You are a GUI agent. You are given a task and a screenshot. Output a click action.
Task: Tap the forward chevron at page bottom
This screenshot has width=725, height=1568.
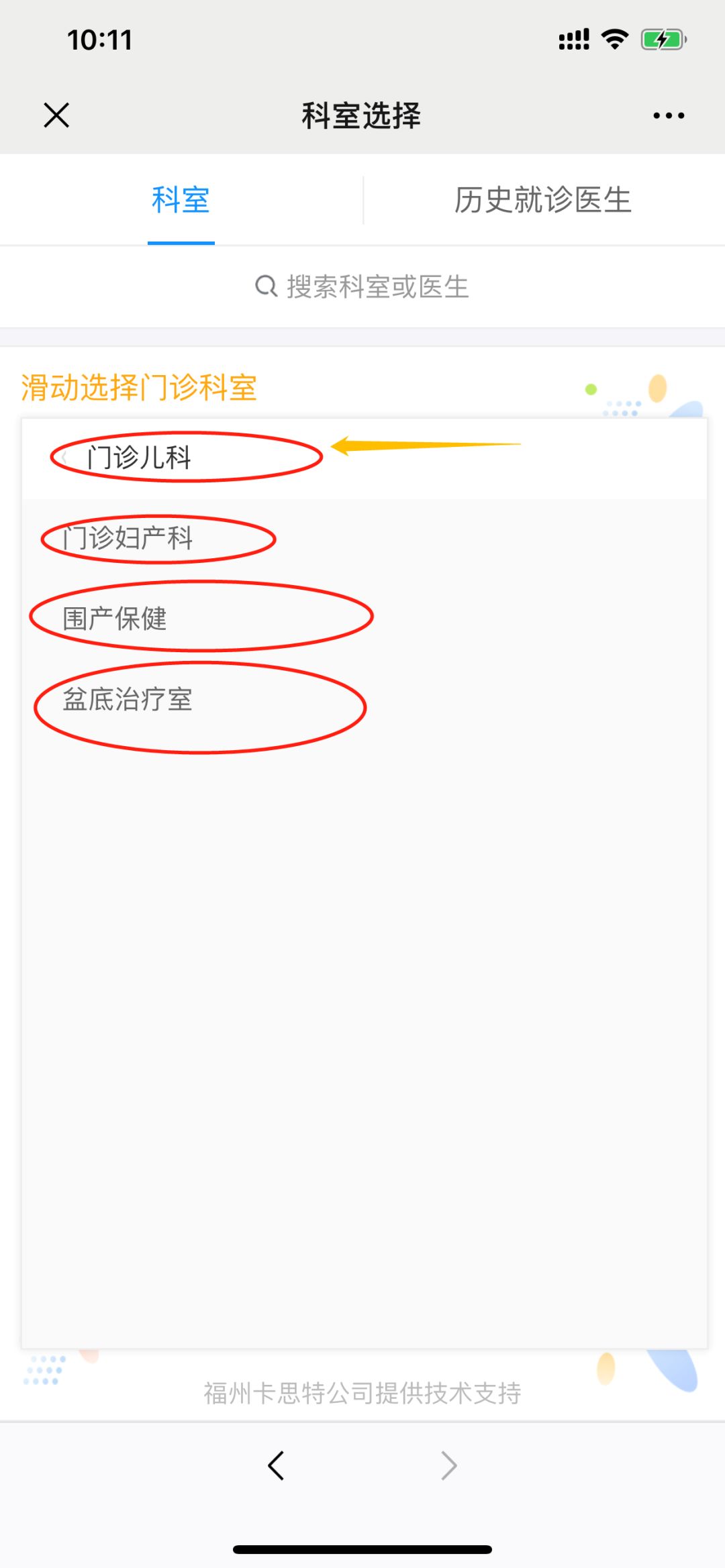[x=448, y=1466]
